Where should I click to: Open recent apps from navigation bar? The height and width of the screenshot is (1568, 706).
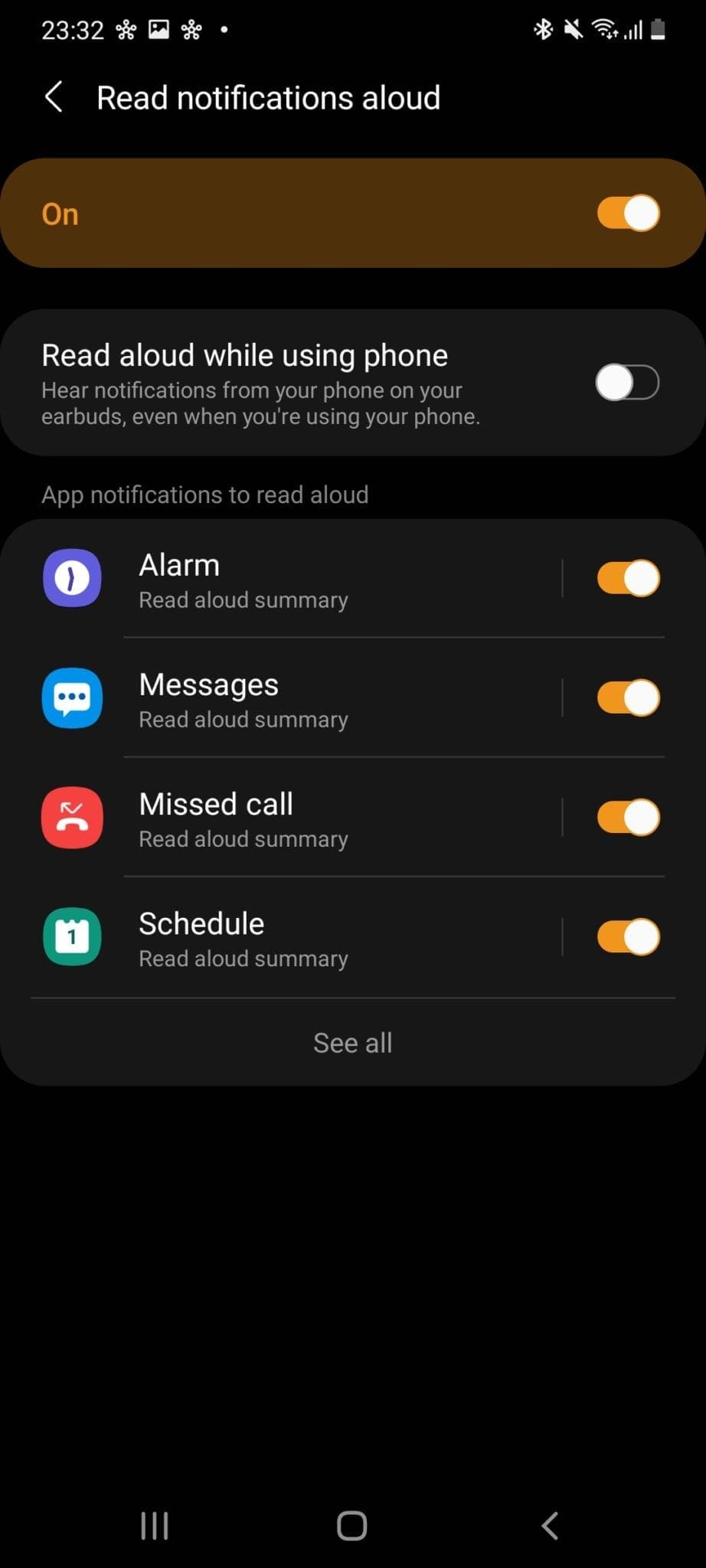(x=155, y=1525)
